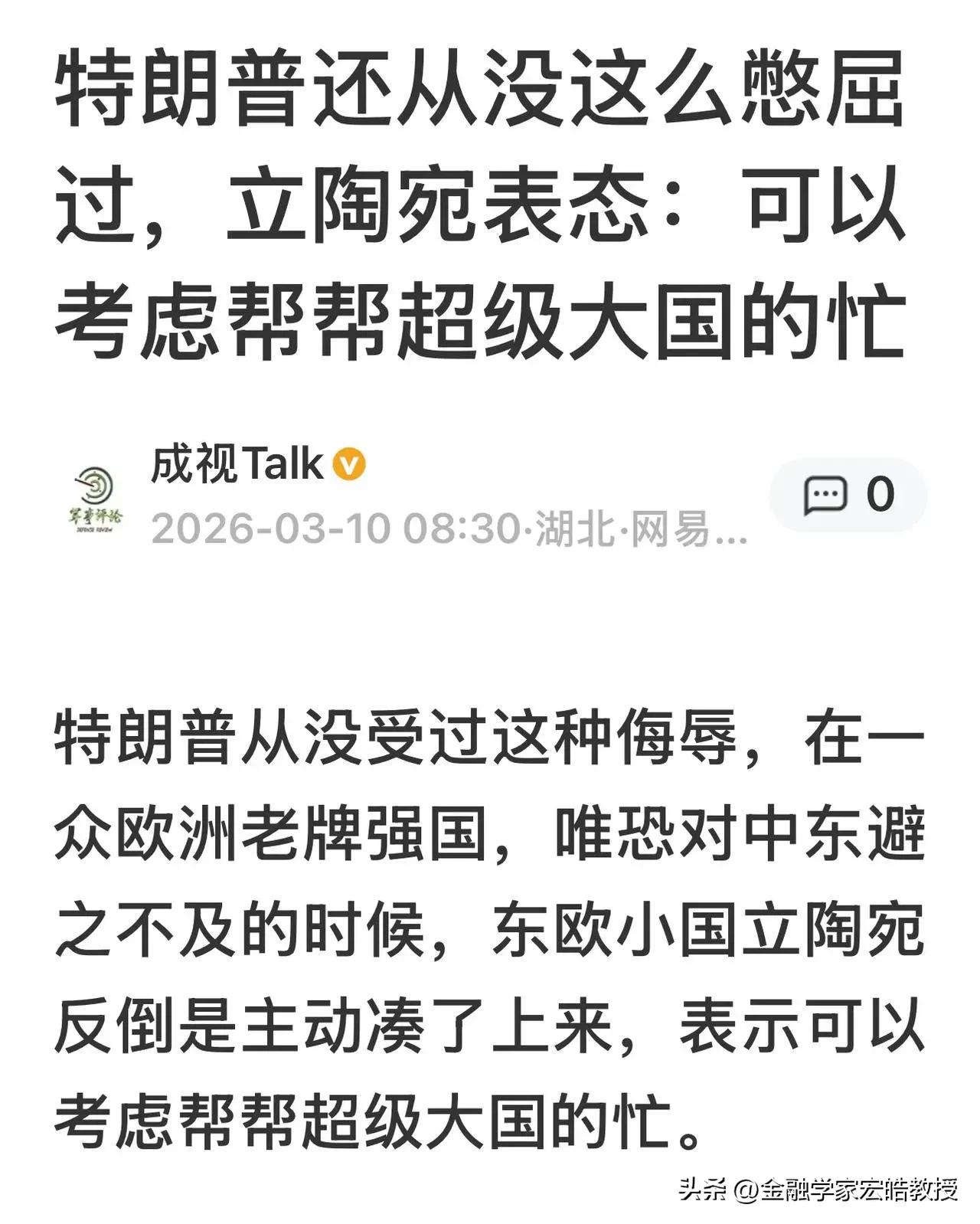
Task: Open the comments button showing 0
Action: pos(848,495)
